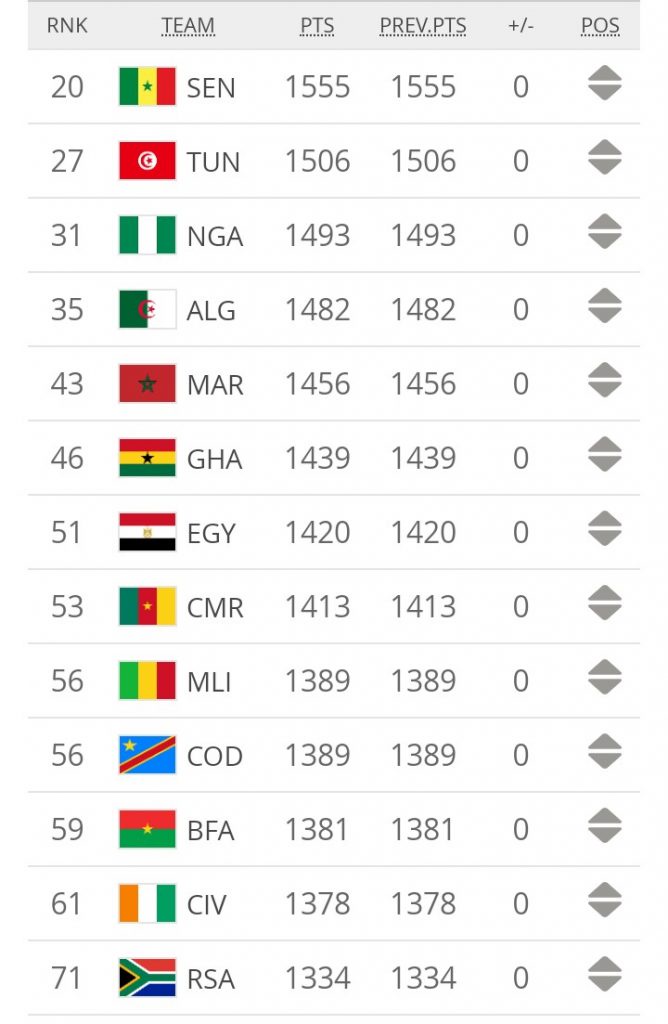This screenshot has width=668, height=1024.
Task: Tap the POS column header
Action: tap(600, 26)
